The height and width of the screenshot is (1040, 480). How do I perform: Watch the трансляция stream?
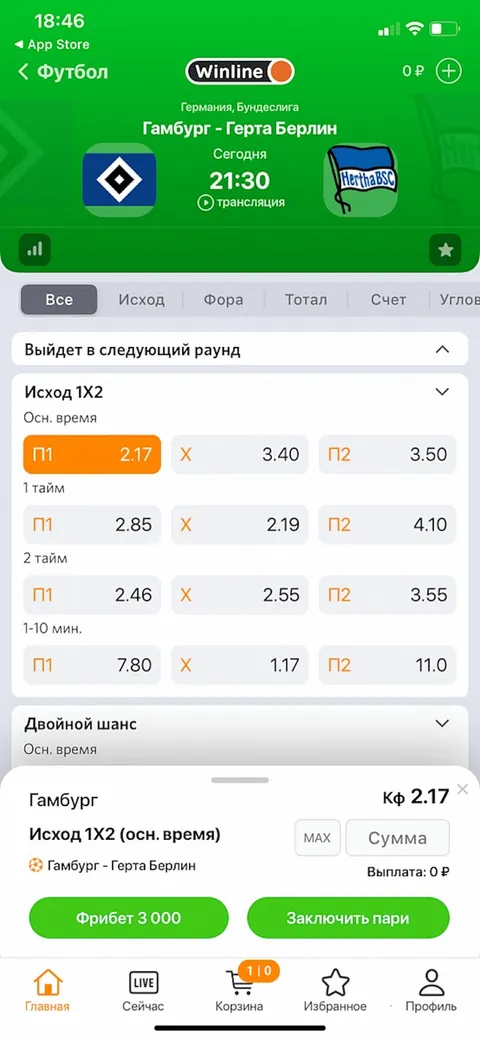(x=241, y=202)
